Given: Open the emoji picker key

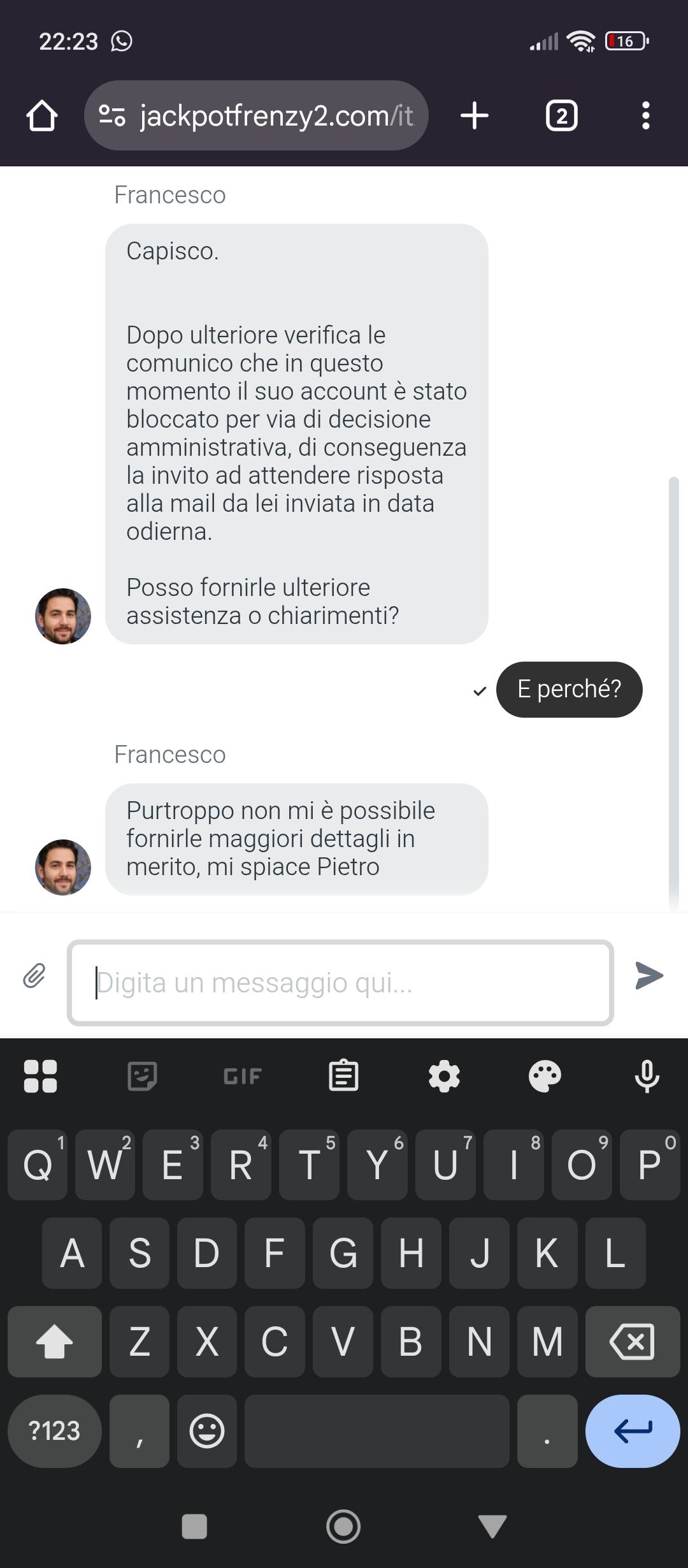Looking at the screenshot, I should [207, 1431].
